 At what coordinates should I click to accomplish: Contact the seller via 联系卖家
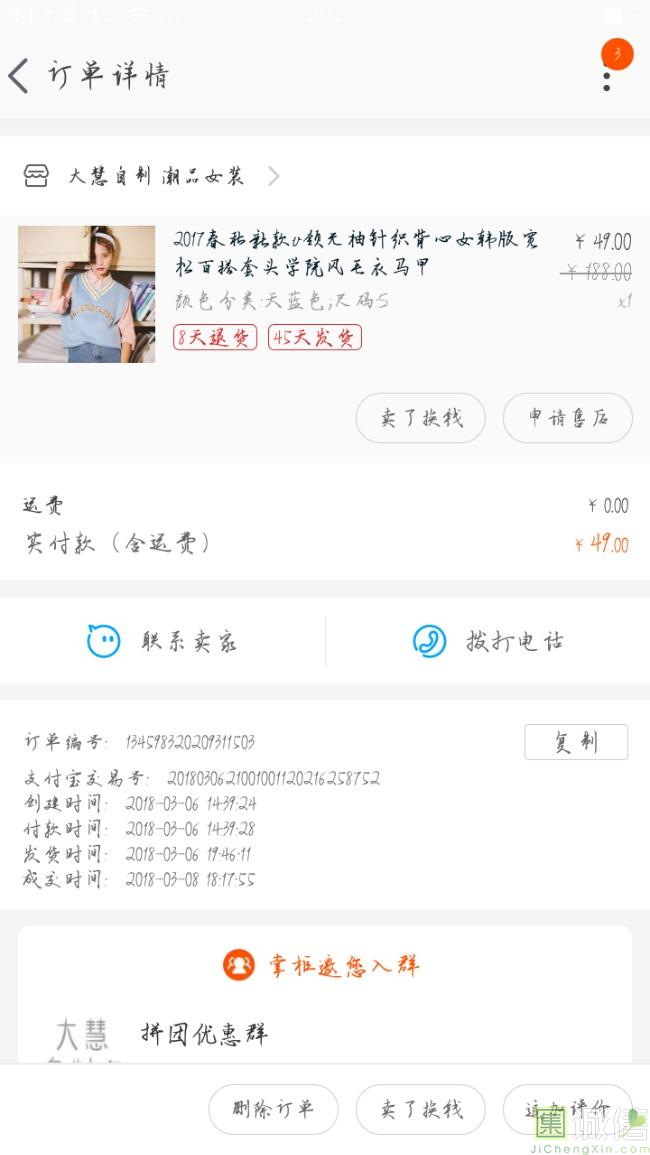click(x=163, y=641)
